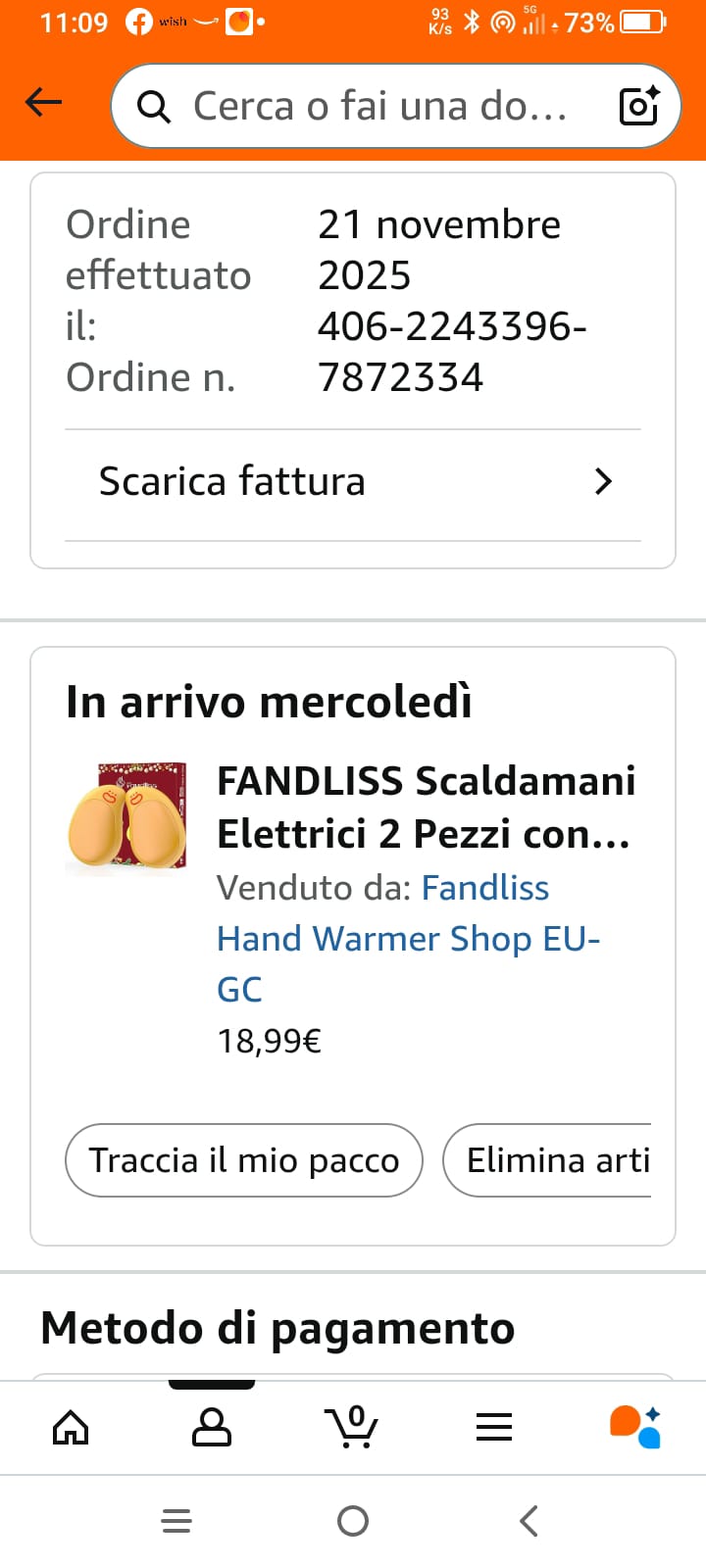Visit the Fandliss Hand Warmer Shop seller link

click(408, 939)
